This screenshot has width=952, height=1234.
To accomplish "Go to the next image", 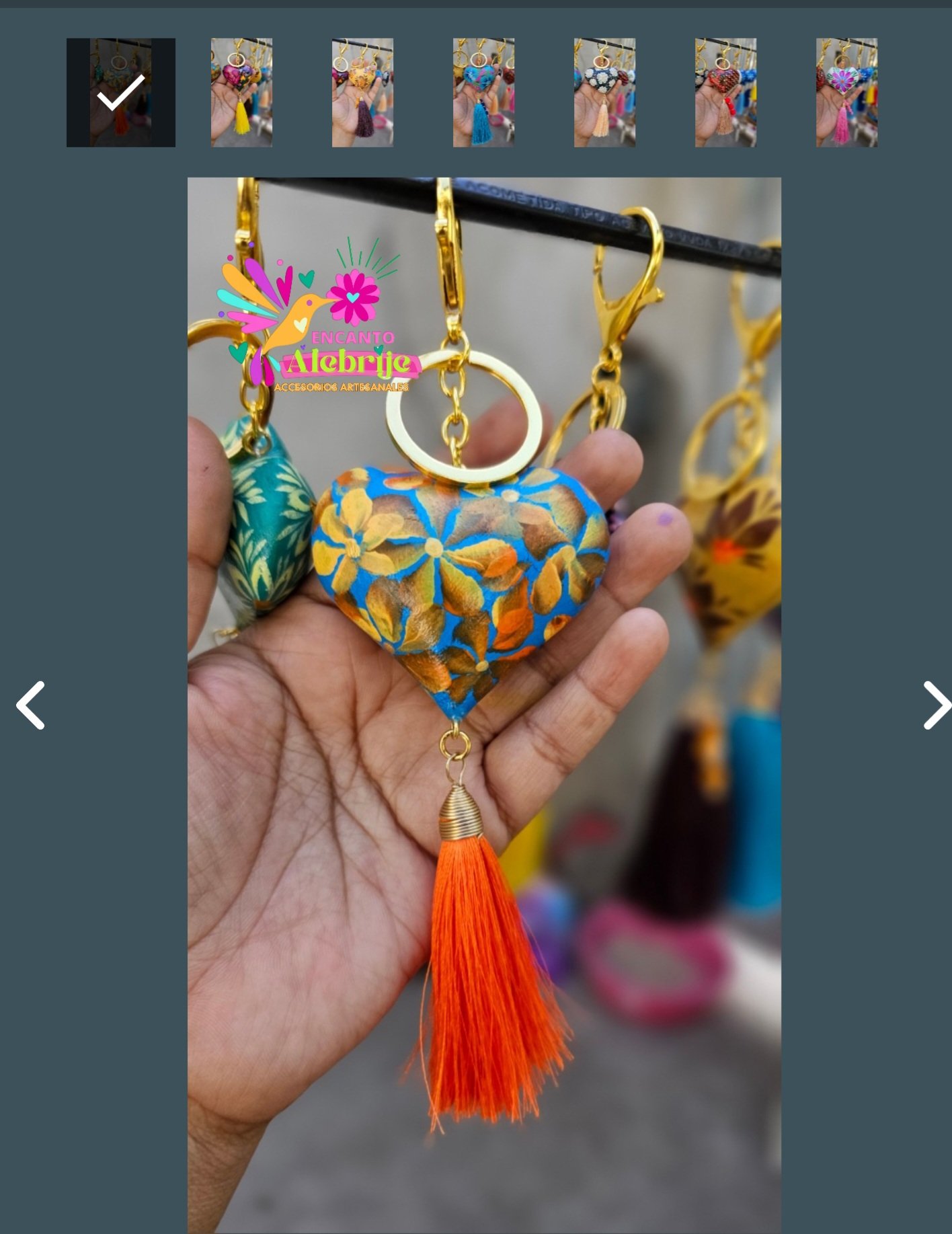I will click(936, 705).
